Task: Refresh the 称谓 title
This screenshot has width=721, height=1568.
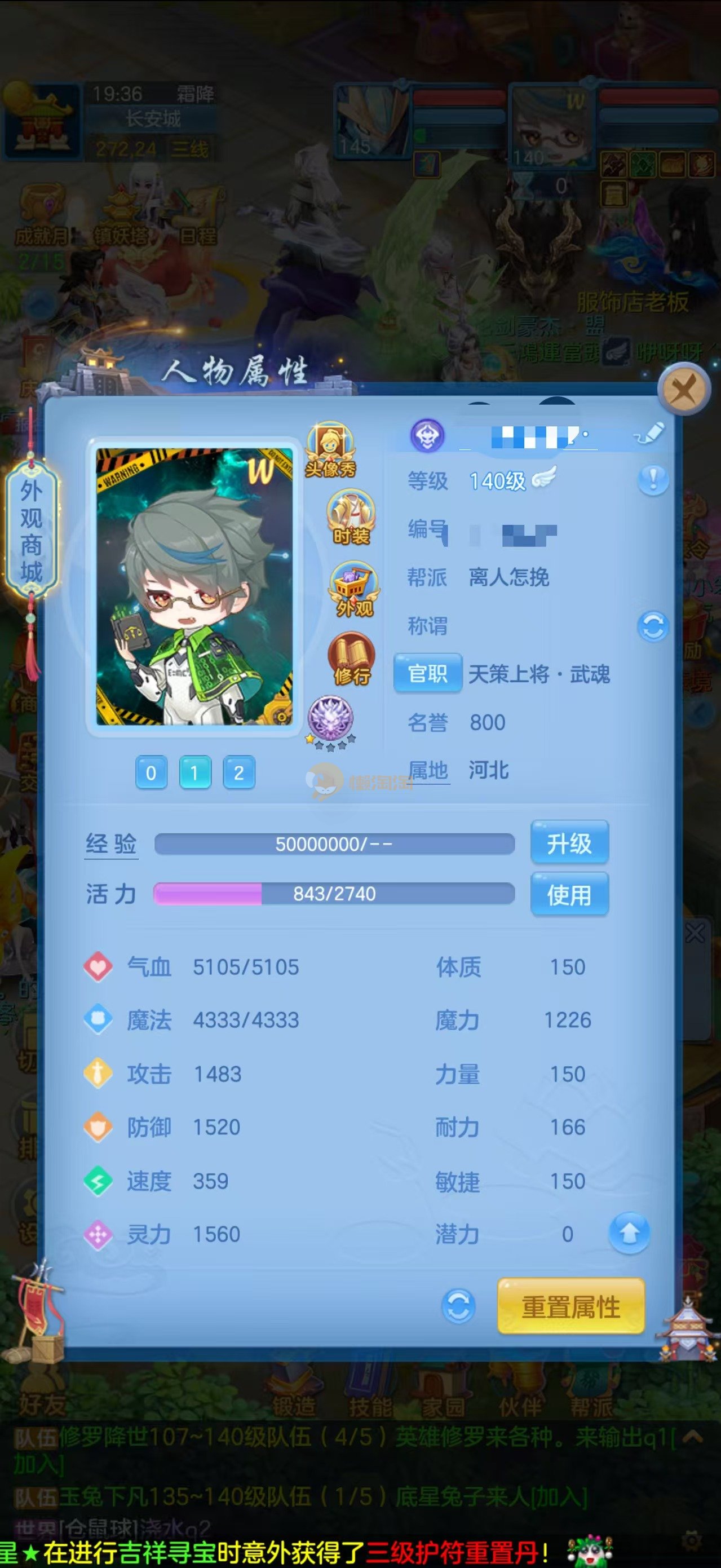Action: coord(653,626)
